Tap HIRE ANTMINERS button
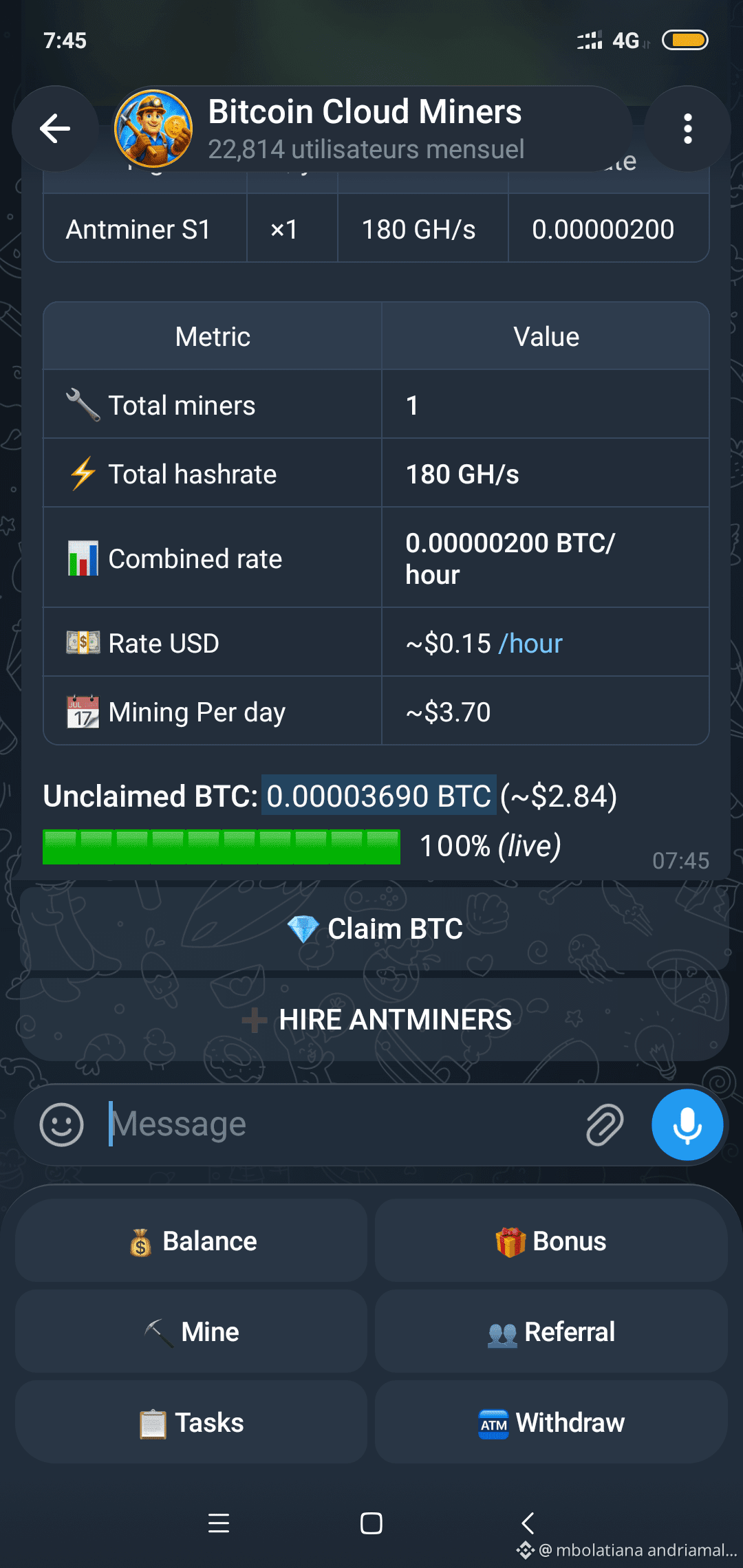Viewport: 743px width, 1568px height. 375,1020
